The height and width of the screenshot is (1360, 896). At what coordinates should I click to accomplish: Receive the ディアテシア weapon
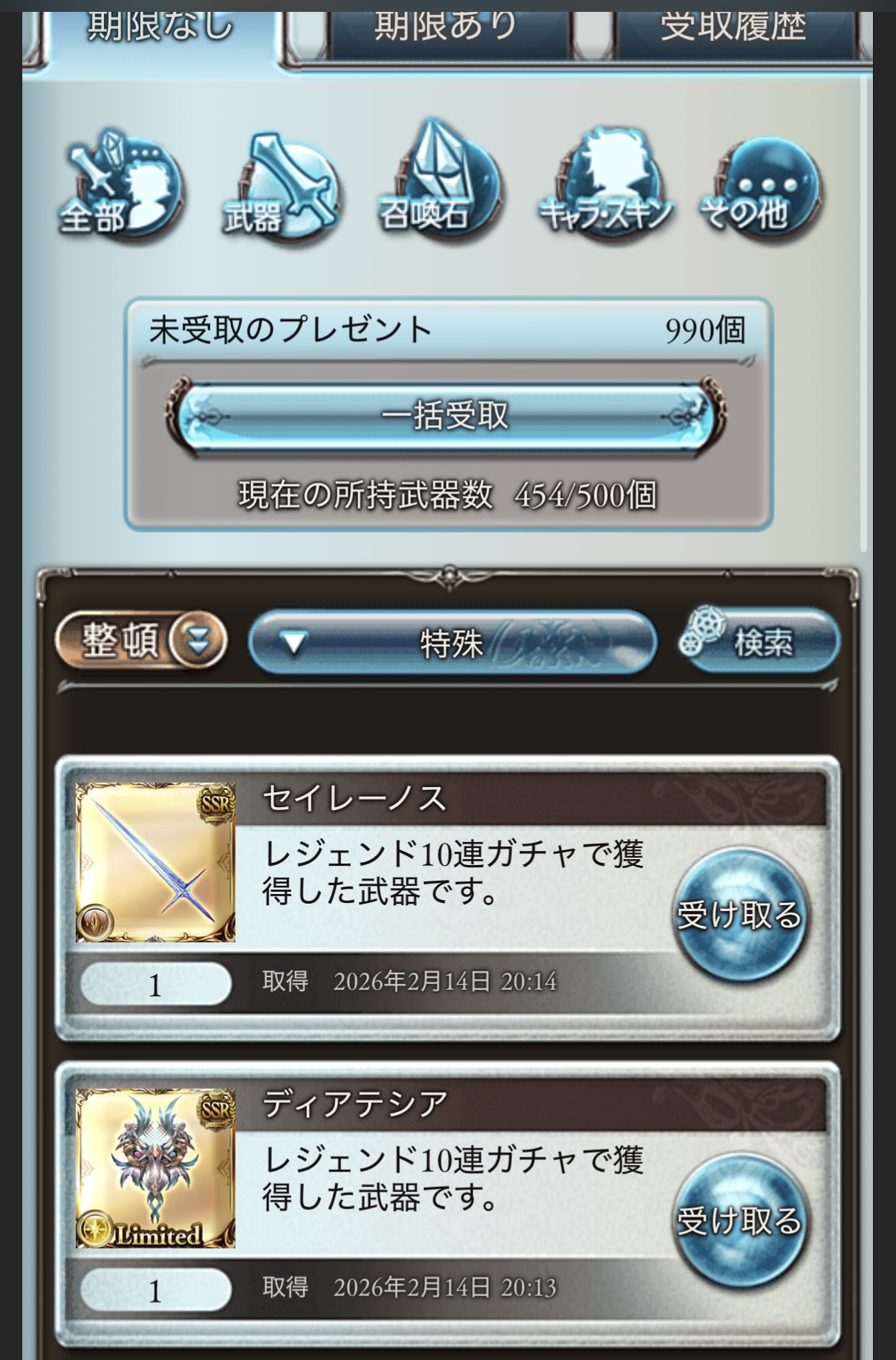coord(739,1220)
